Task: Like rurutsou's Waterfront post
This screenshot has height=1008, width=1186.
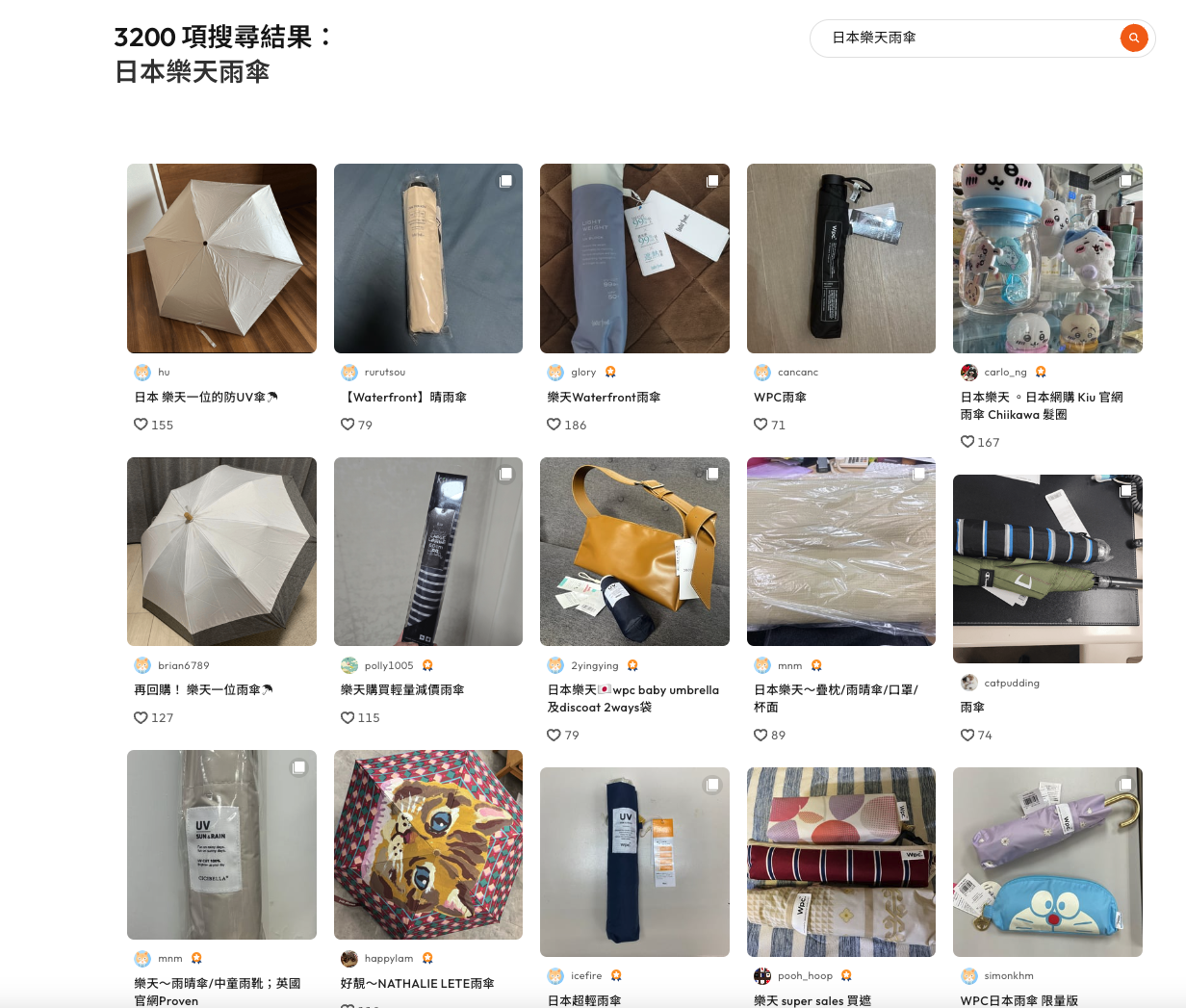Action: (x=348, y=425)
